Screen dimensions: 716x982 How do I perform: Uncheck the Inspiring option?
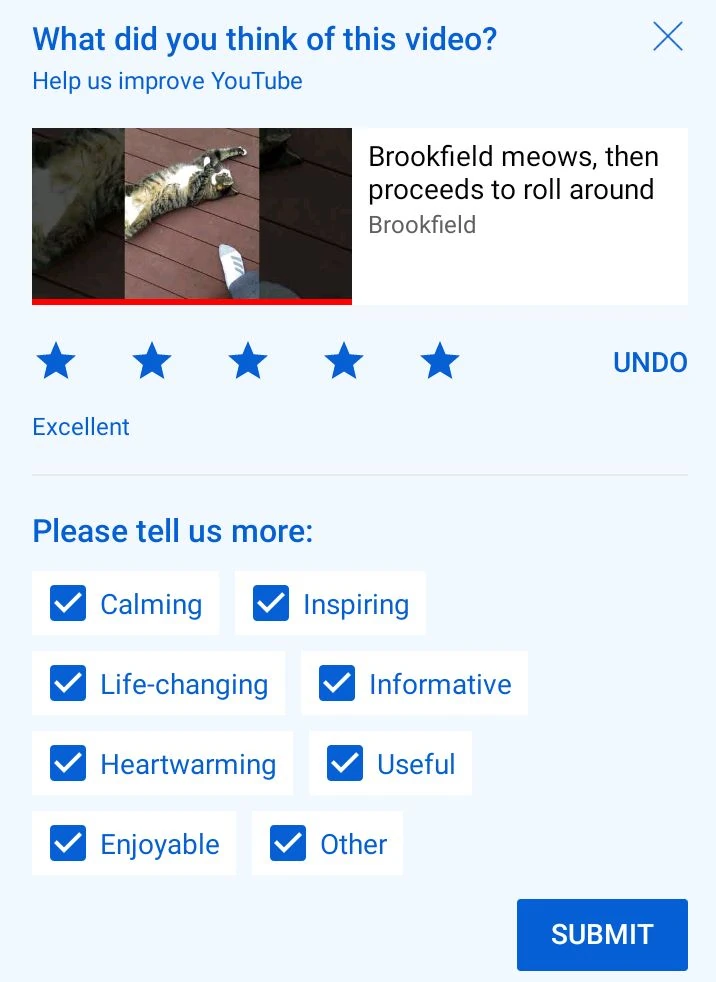coord(271,604)
